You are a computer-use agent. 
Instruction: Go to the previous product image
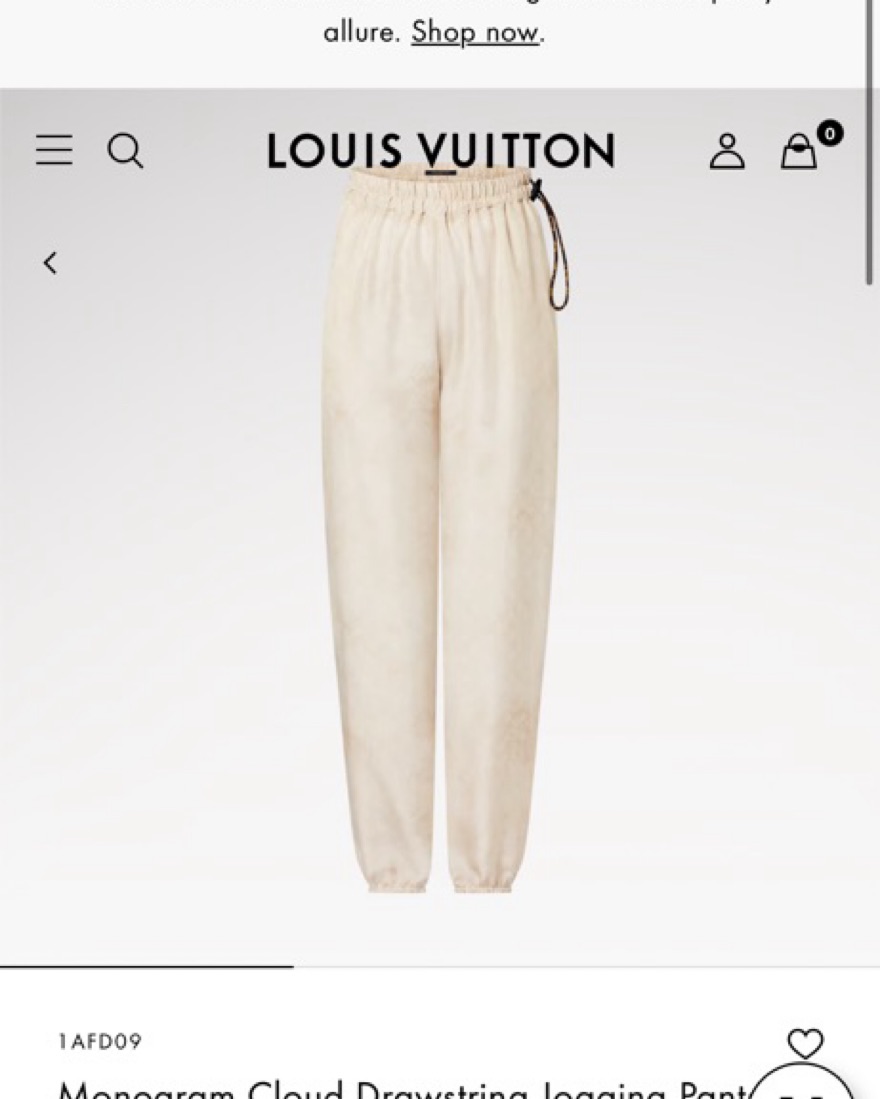click(x=50, y=263)
